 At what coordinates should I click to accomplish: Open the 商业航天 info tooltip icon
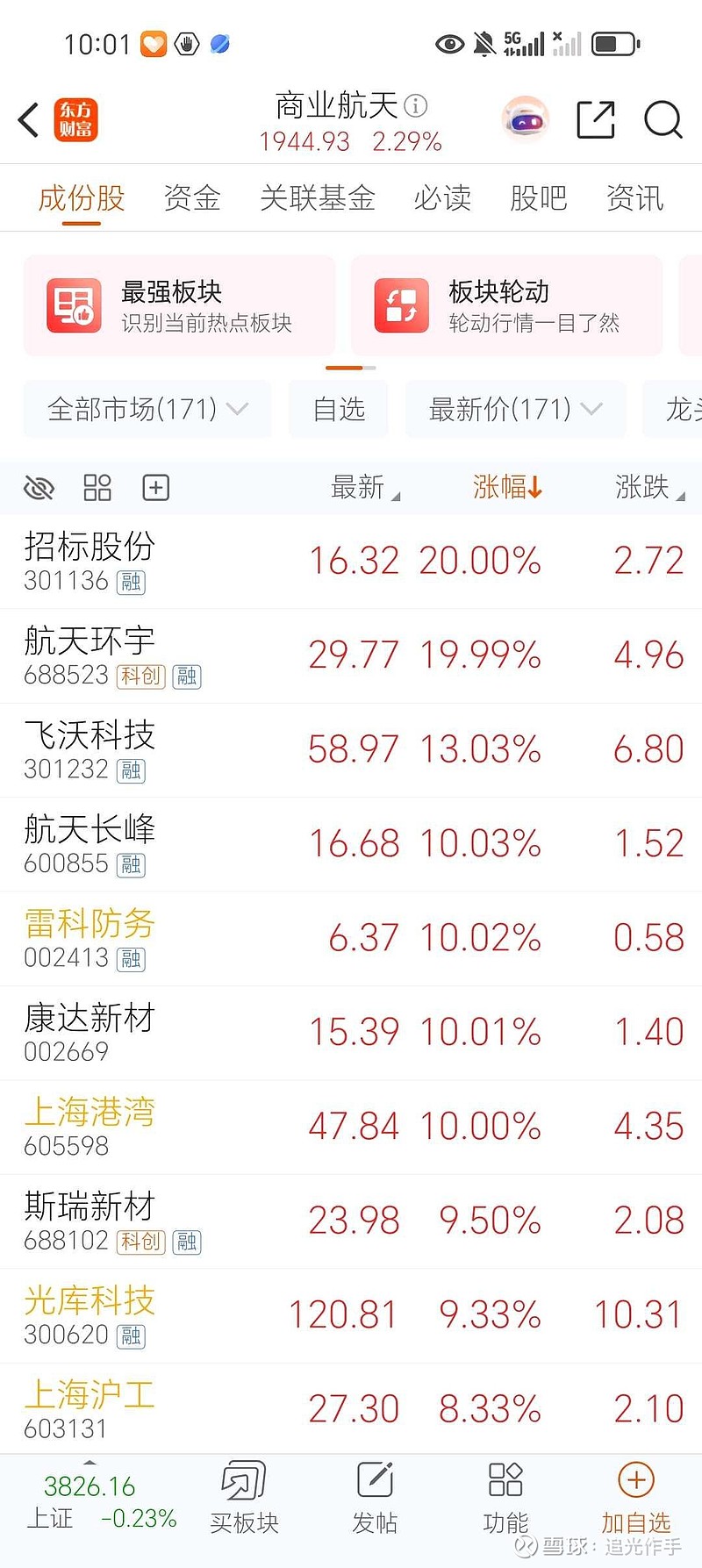(x=416, y=106)
